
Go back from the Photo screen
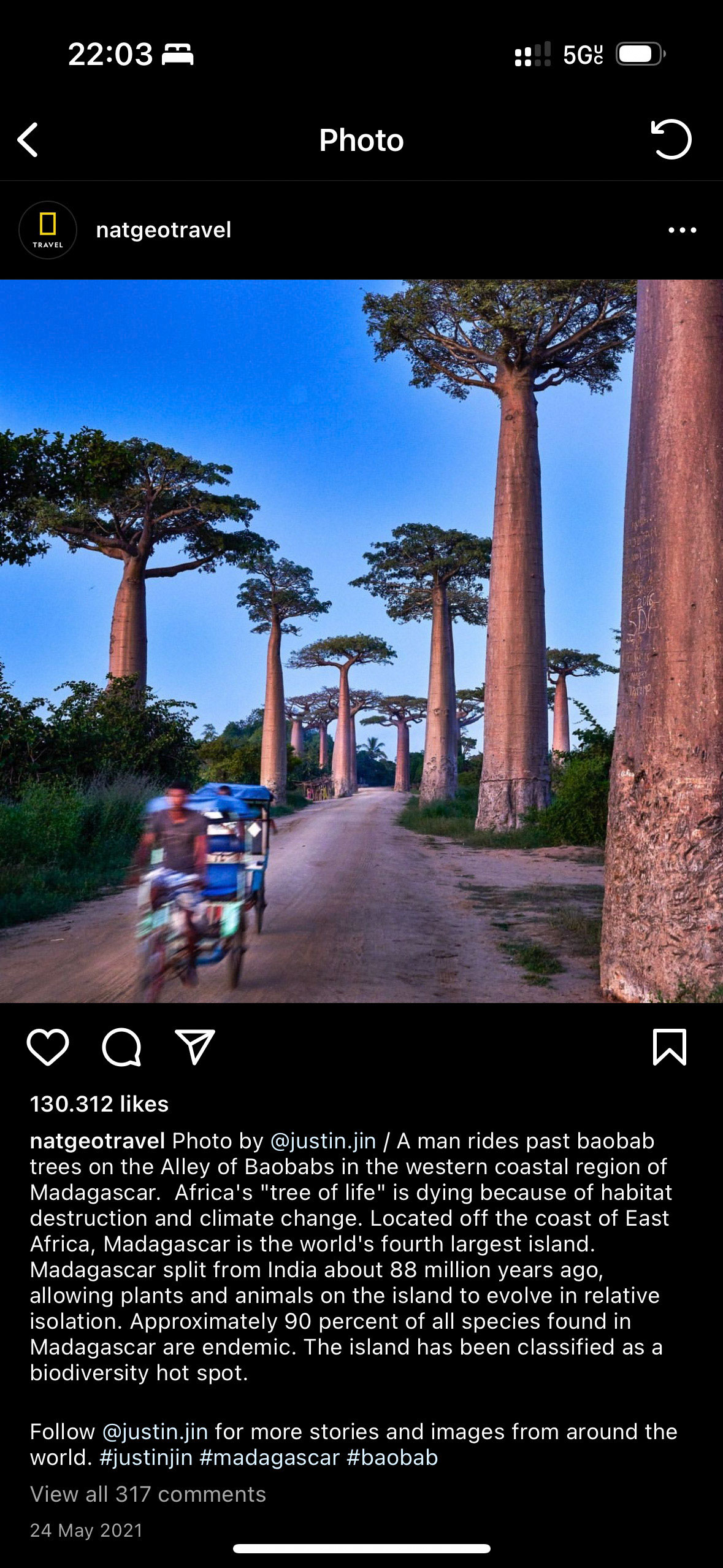(28, 140)
